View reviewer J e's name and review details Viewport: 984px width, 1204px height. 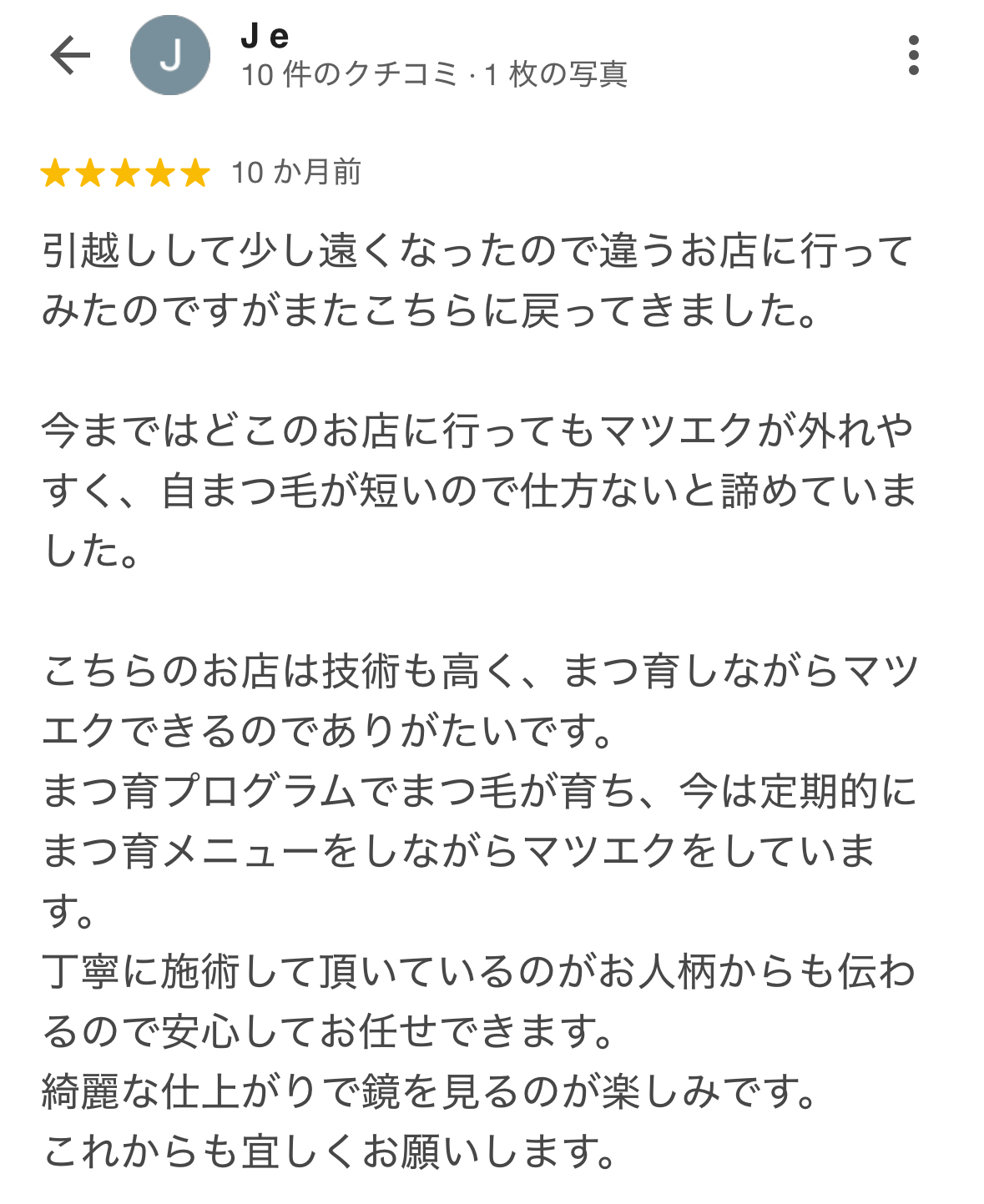[265, 37]
